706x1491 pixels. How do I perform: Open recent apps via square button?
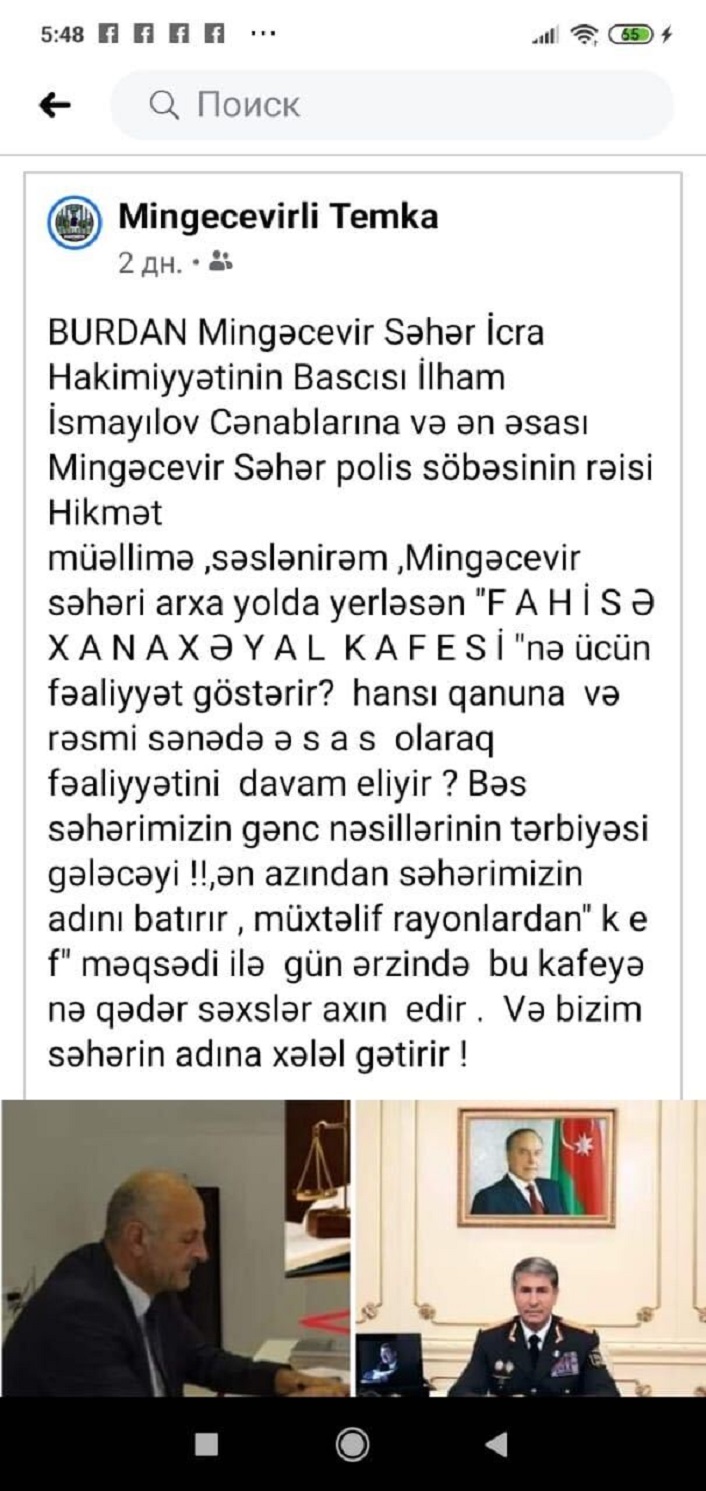[x=206, y=1443]
